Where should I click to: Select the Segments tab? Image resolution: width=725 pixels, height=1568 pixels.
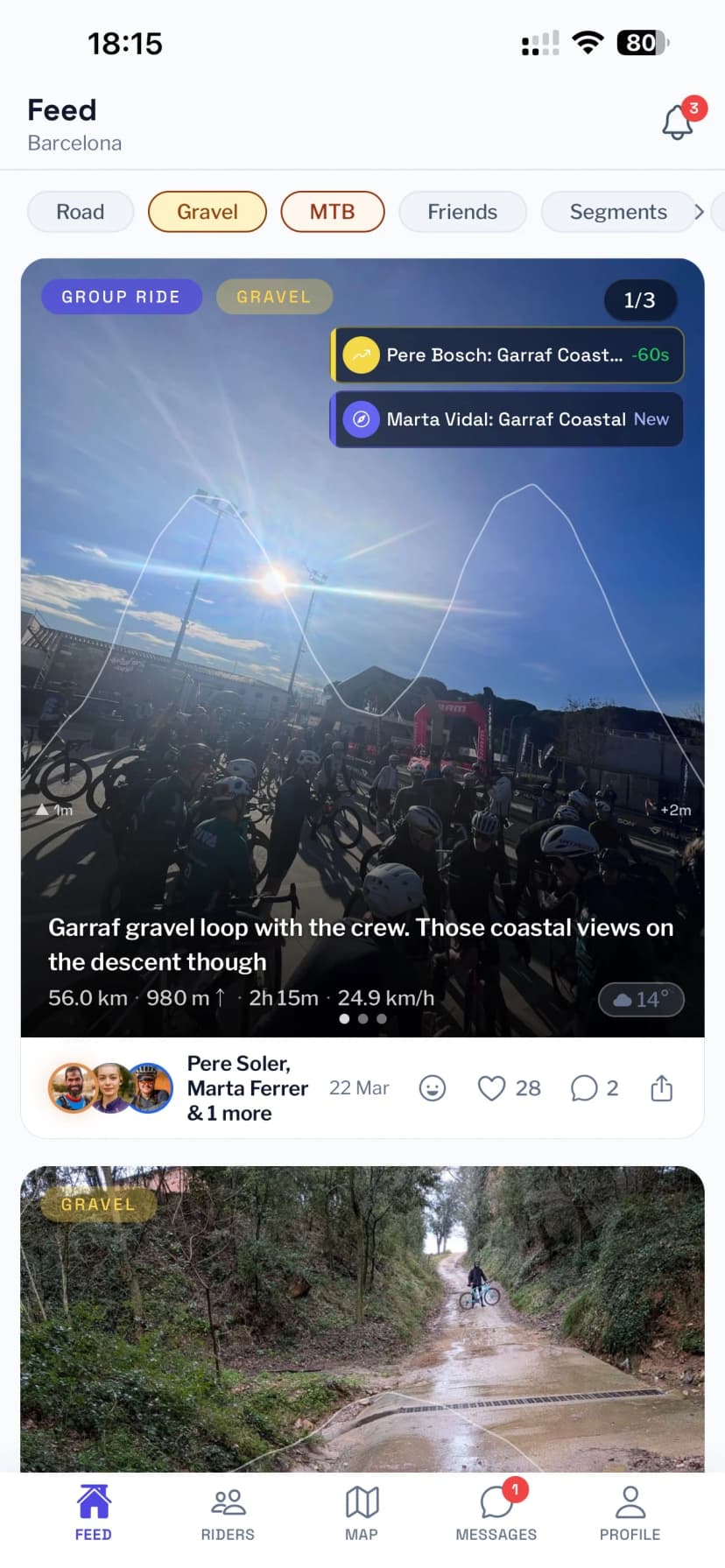[618, 211]
